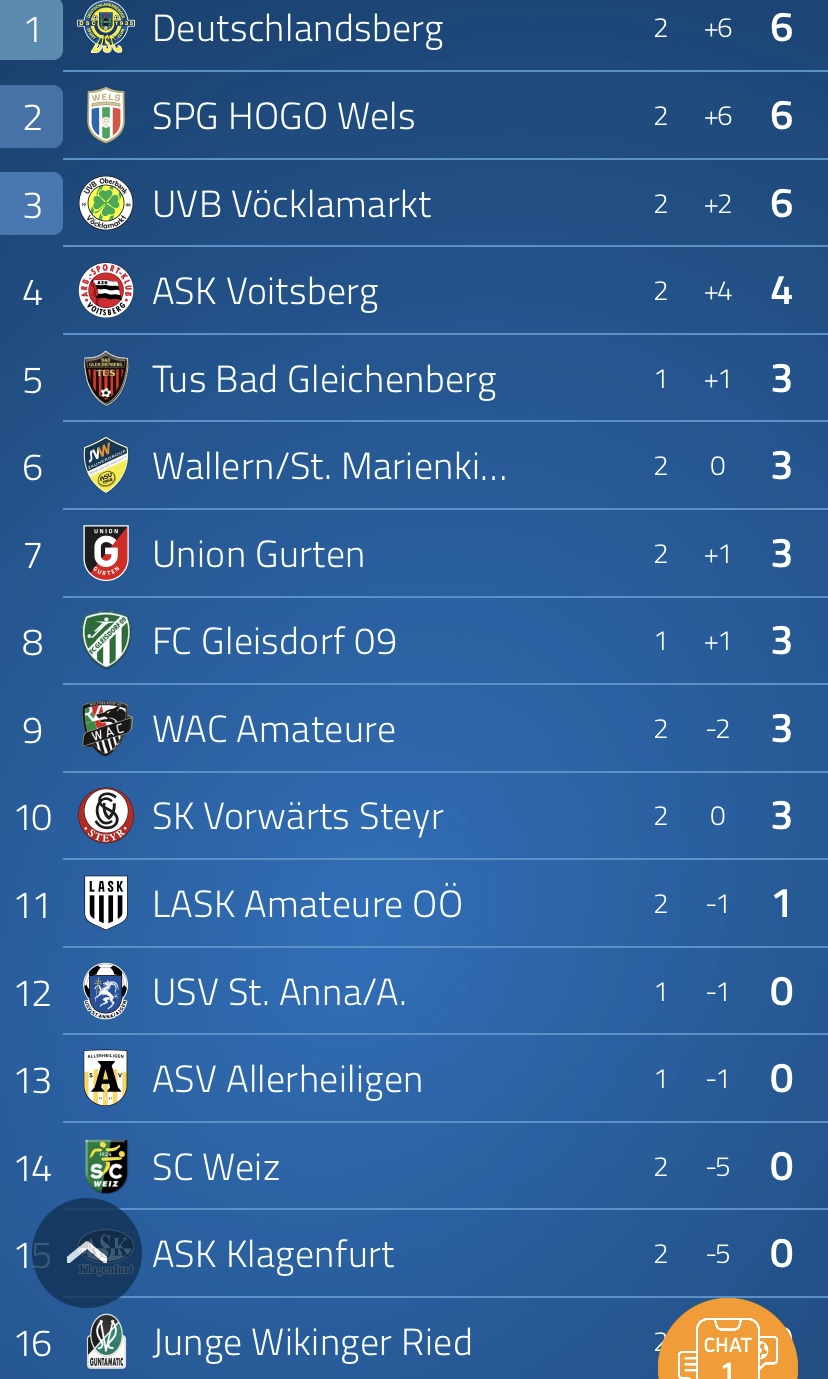Open FC Gleisdorf 09 team row
Image resolution: width=828 pixels, height=1379 pixels.
coord(414,641)
